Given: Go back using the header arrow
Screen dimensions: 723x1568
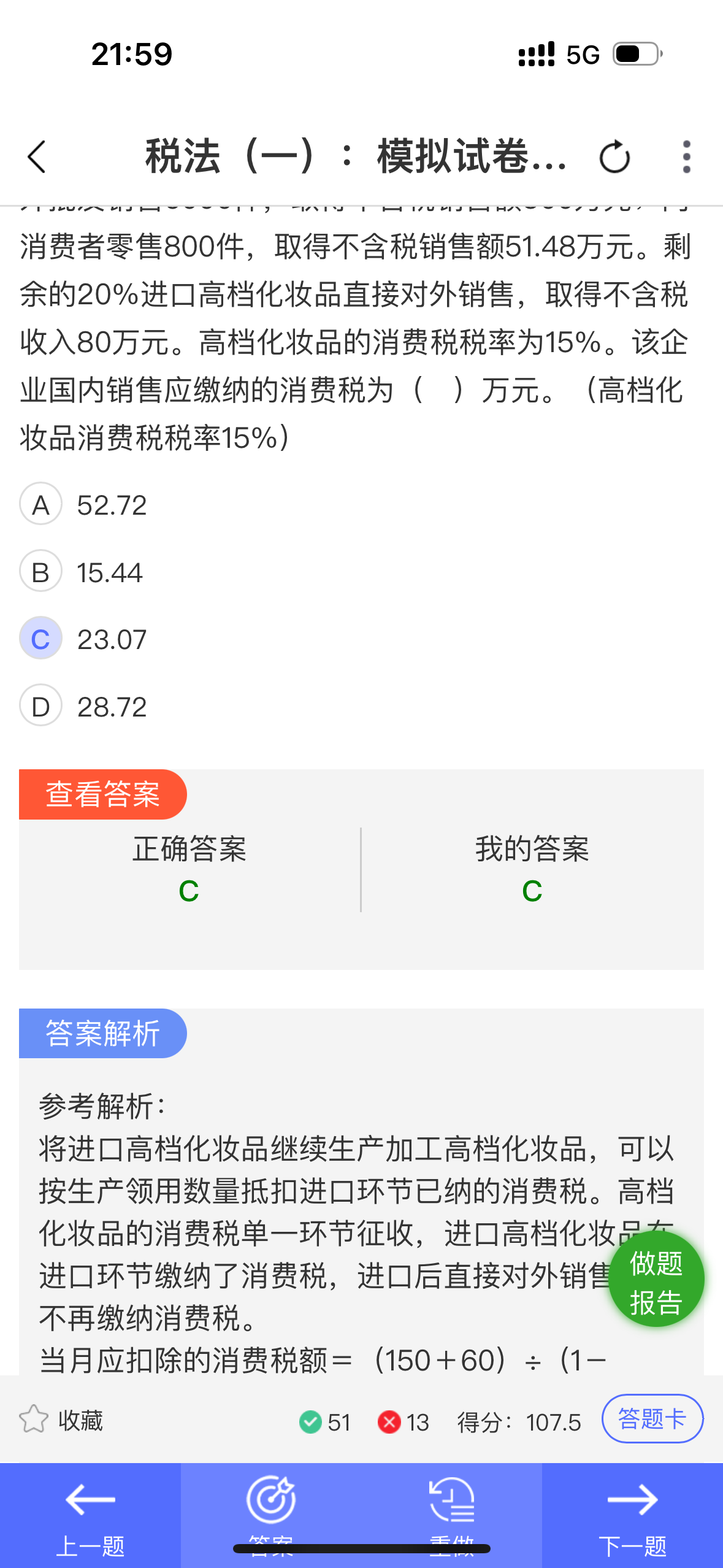Looking at the screenshot, I should pos(37,157).
